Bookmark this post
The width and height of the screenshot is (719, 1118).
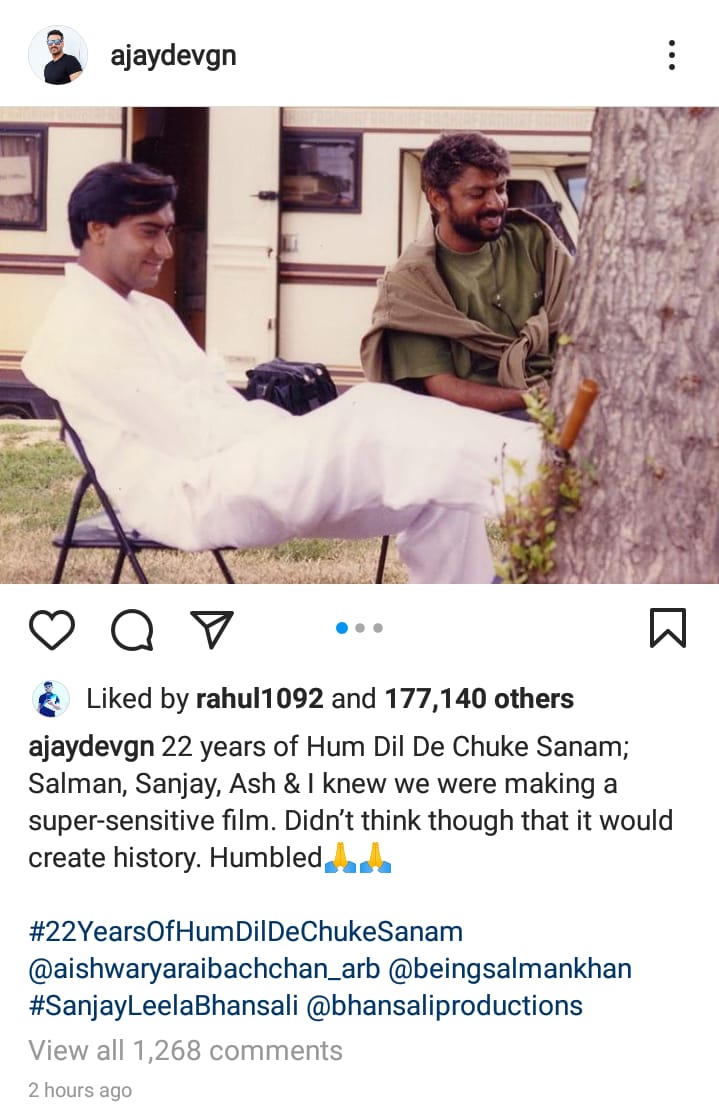pyautogui.click(x=667, y=628)
